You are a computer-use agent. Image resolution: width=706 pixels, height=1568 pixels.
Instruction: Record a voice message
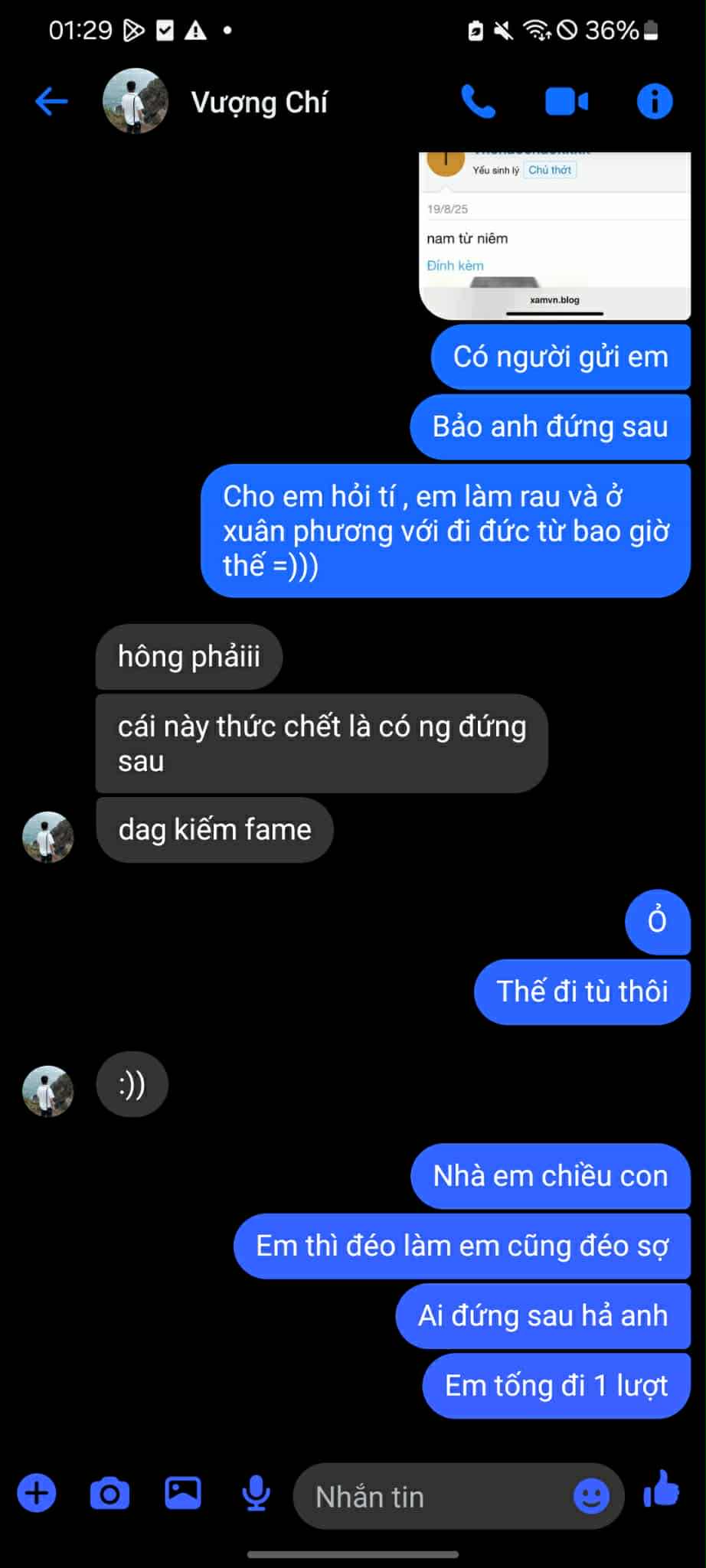[x=256, y=1493]
